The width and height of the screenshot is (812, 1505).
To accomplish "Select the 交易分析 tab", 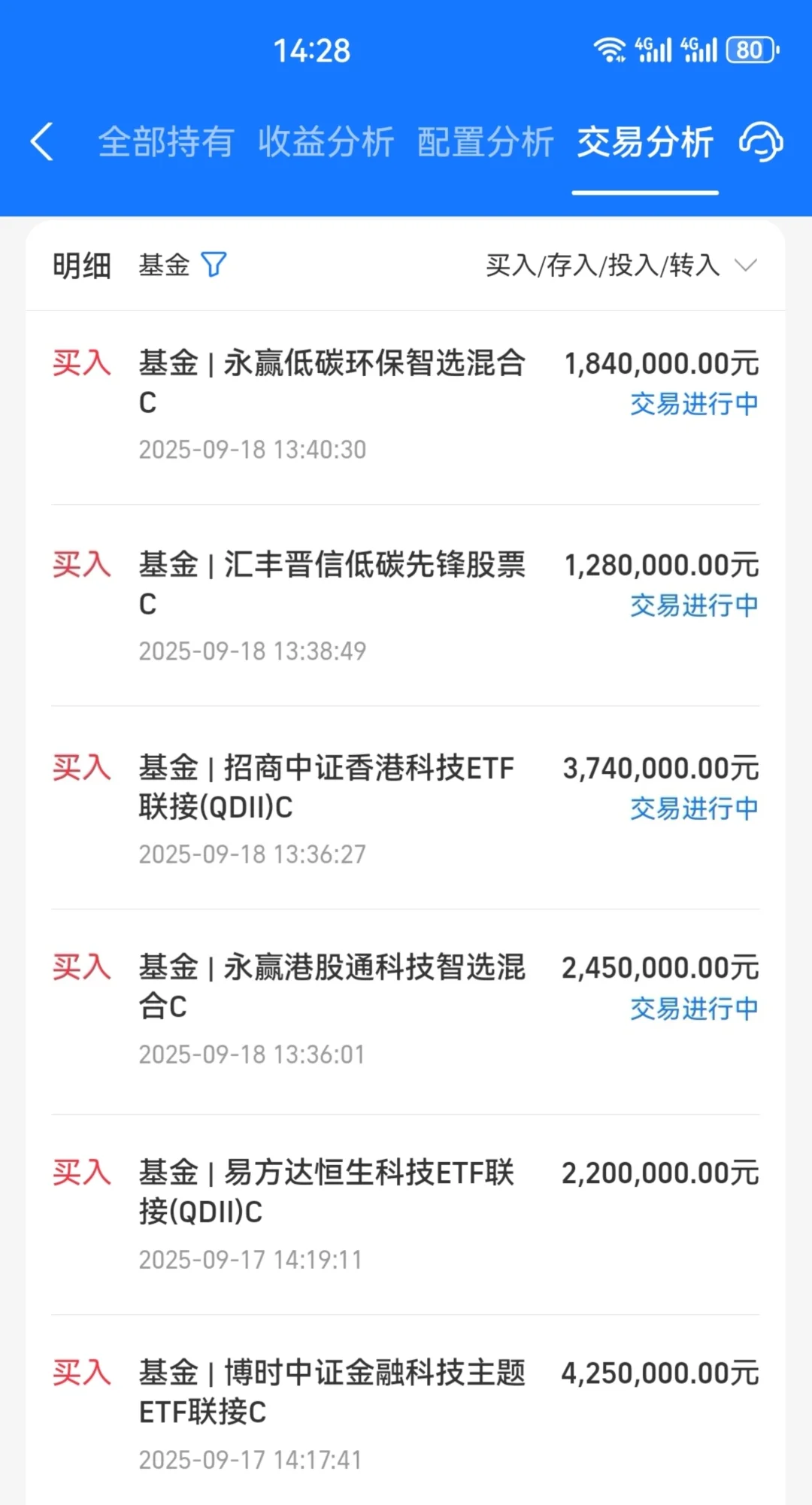I will [644, 141].
